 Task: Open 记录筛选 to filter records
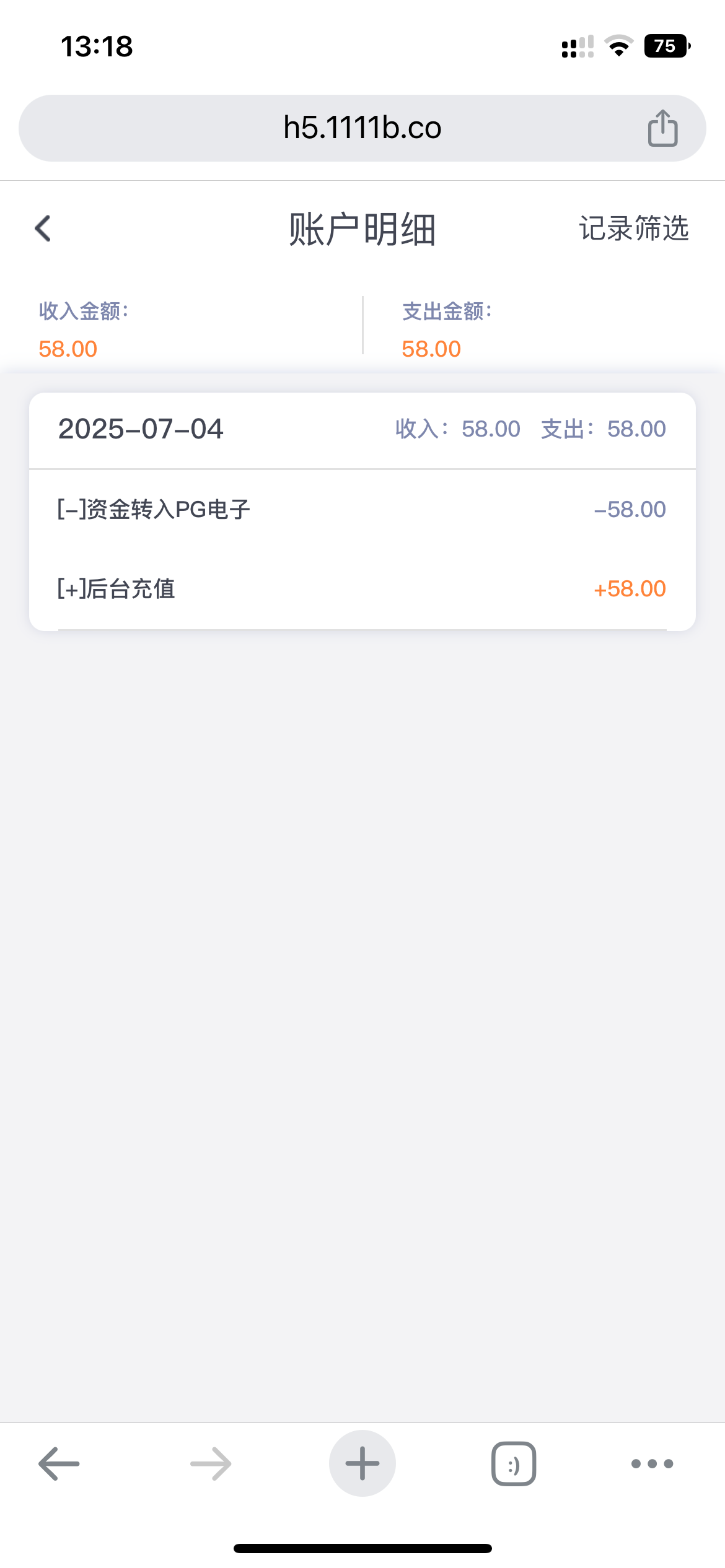click(633, 229)
